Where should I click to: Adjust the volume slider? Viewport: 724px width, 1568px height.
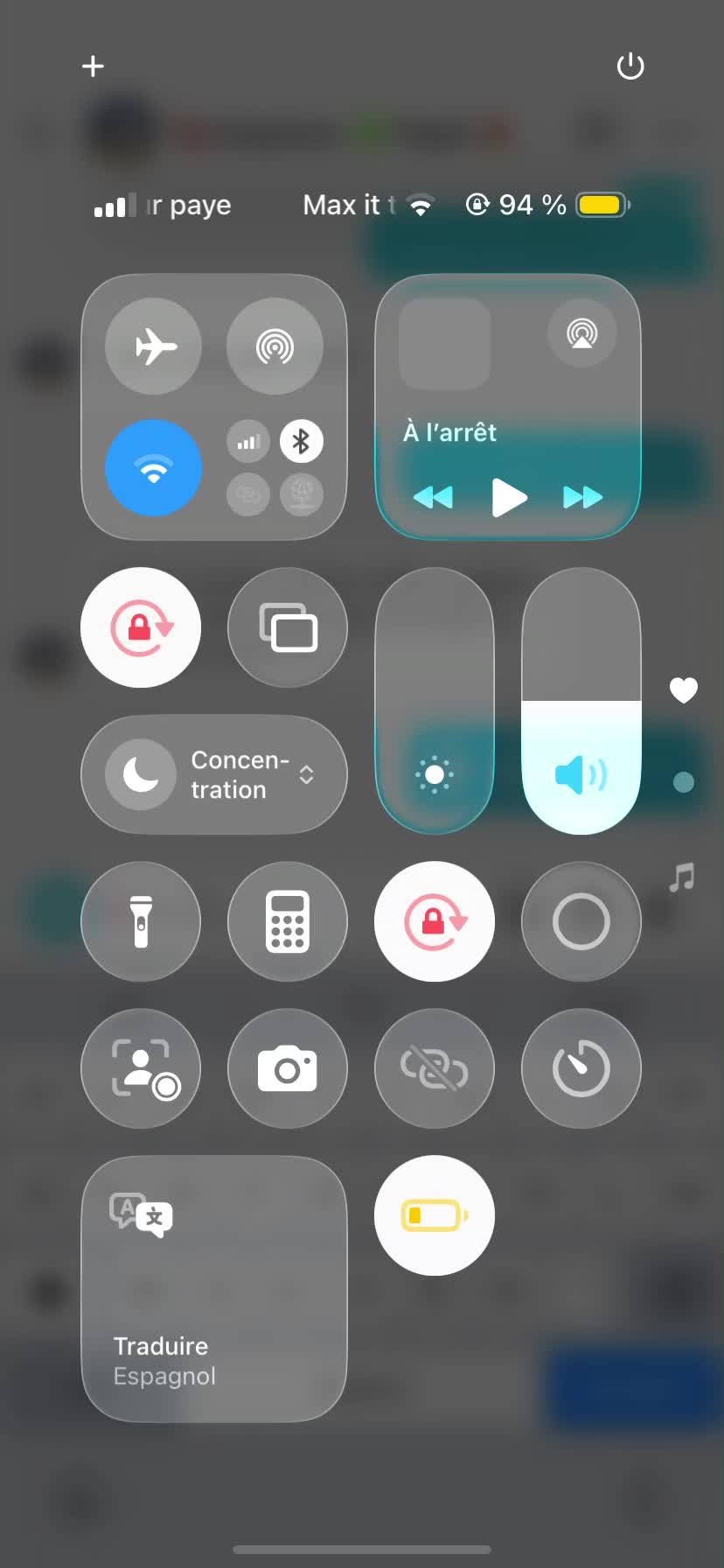point(581,701)
